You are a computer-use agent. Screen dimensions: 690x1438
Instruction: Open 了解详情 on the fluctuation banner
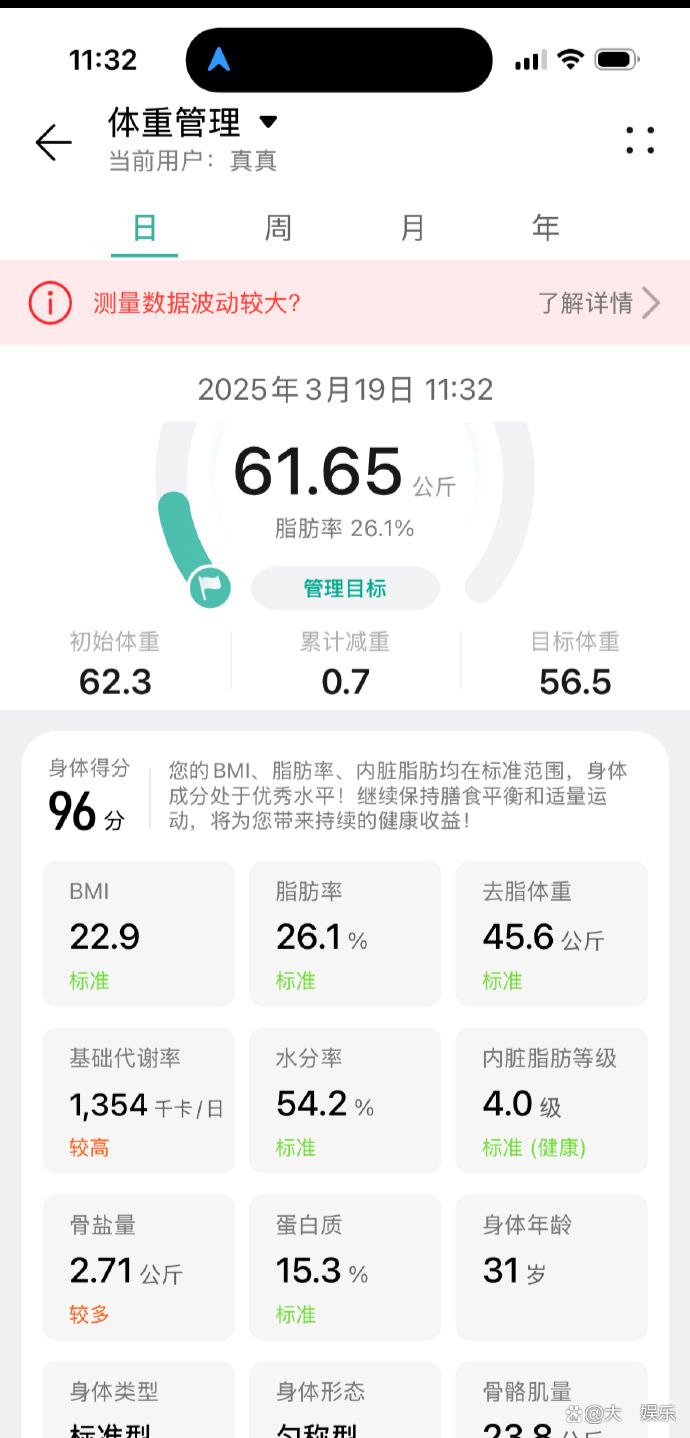click(x=599, y=303)
